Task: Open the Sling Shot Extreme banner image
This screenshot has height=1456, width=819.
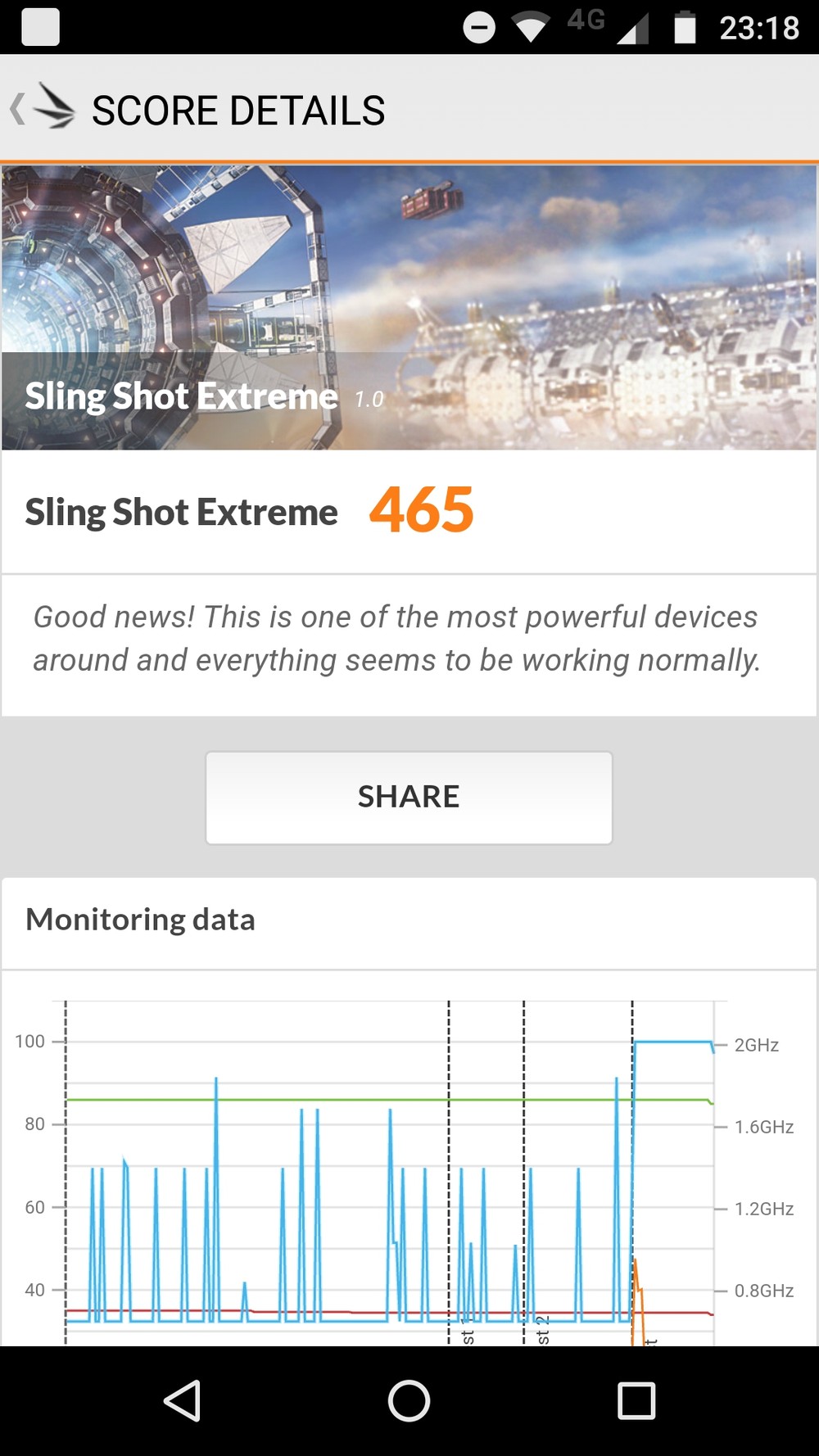Action: pos(409,308)
